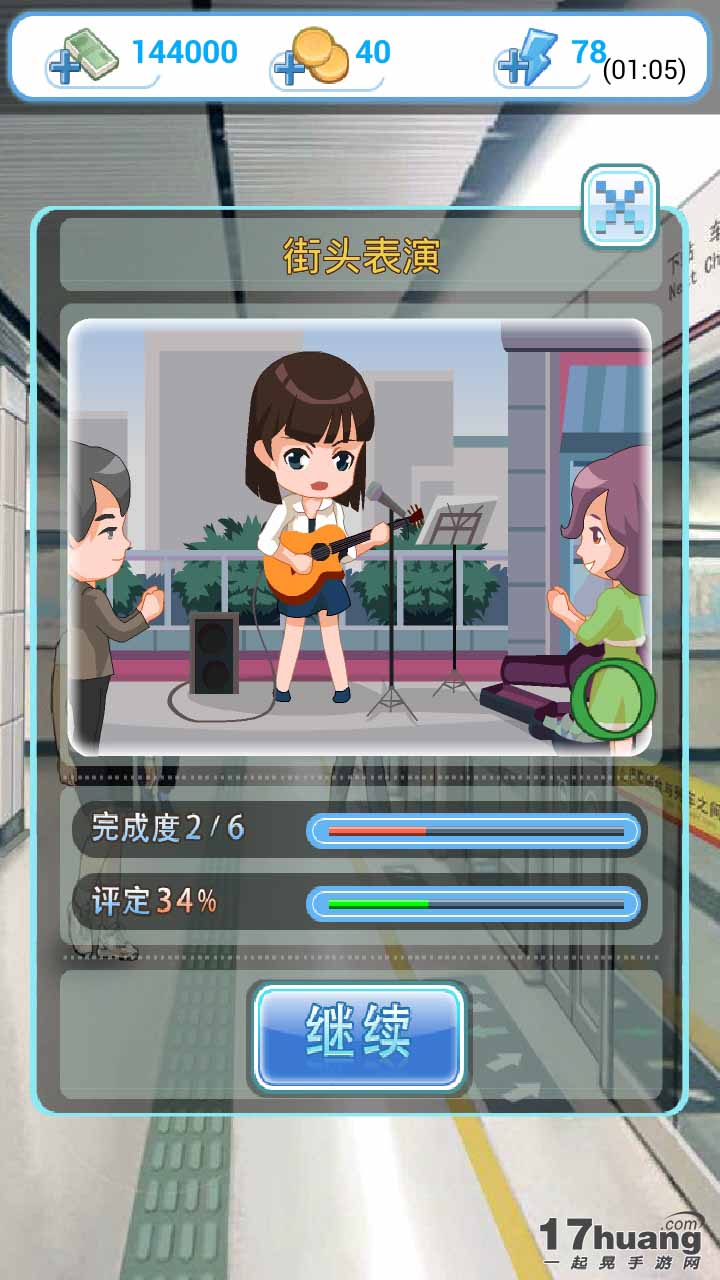Tap the 继续 button
720x1280 pixels.
(359, 1037)
